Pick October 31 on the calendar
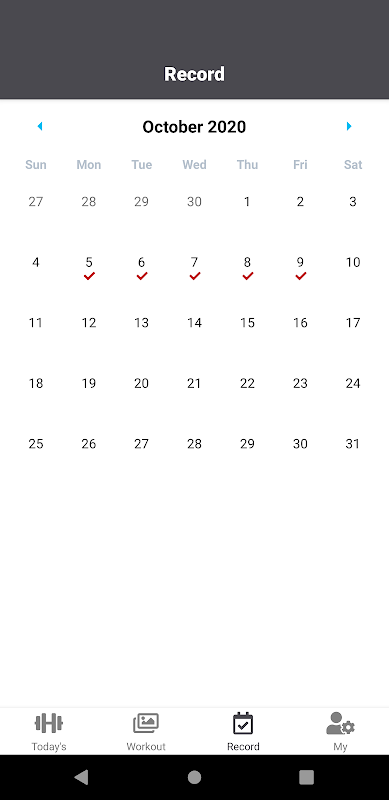Screen dimensions: 389x800 tap(353, 444)
